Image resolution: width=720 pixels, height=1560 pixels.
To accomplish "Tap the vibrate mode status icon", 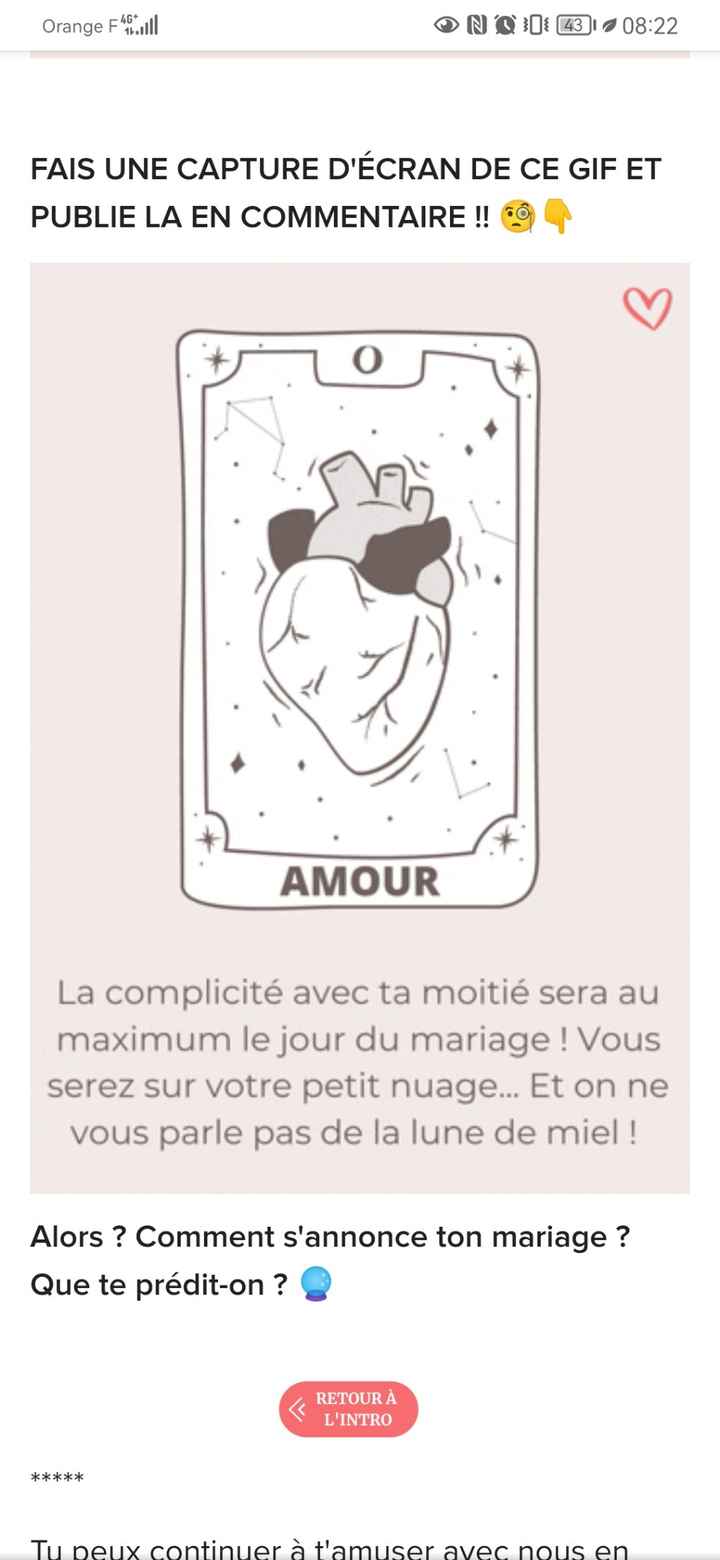I will coord(533,27).
